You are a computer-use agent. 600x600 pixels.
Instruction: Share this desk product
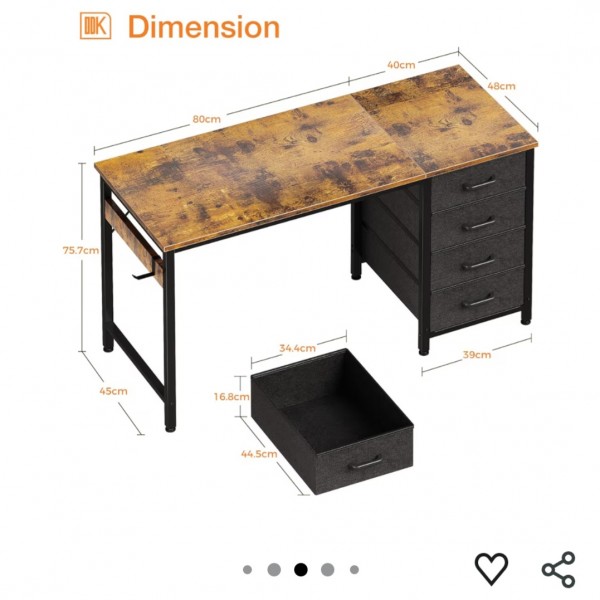pyautogui.click(x=558, y=568)
